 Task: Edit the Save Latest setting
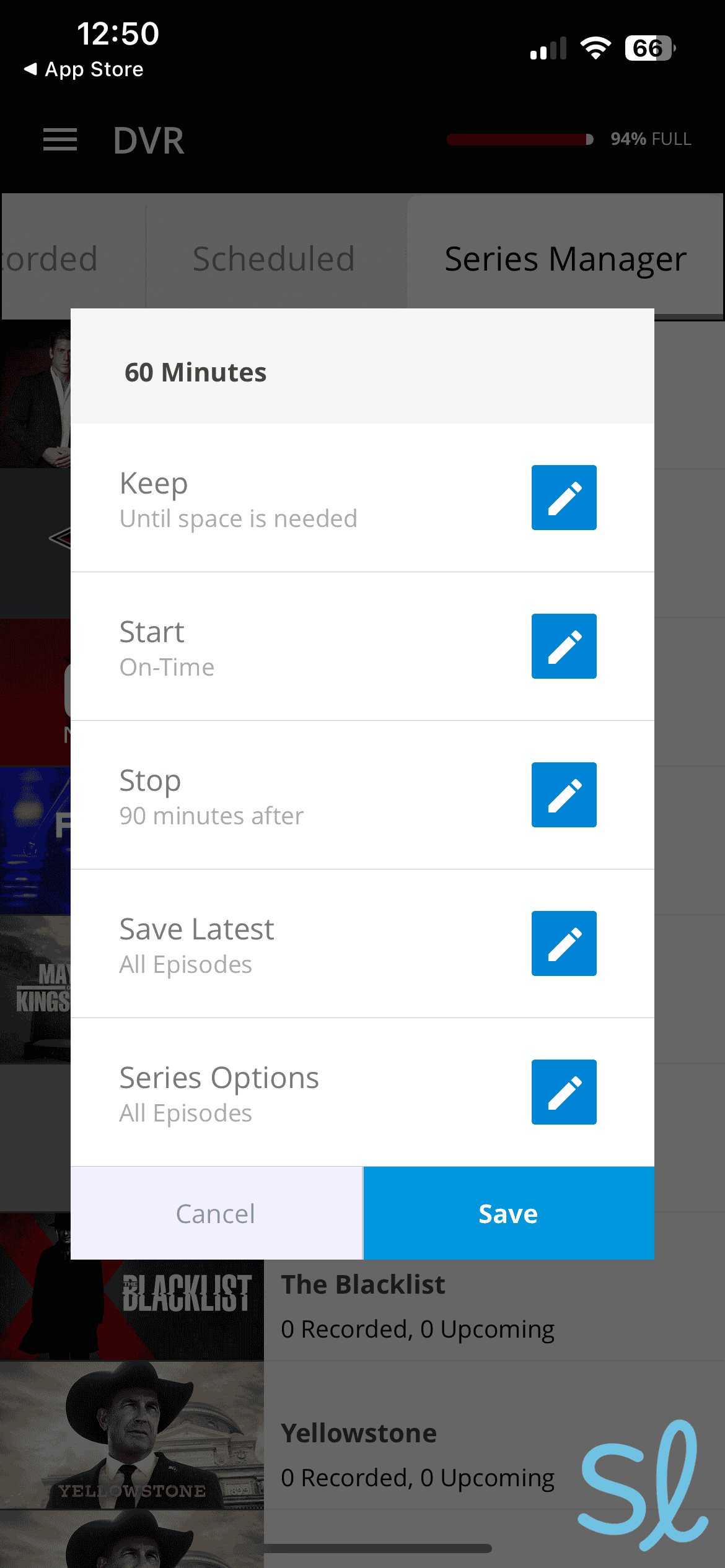(x=563, y=943)
